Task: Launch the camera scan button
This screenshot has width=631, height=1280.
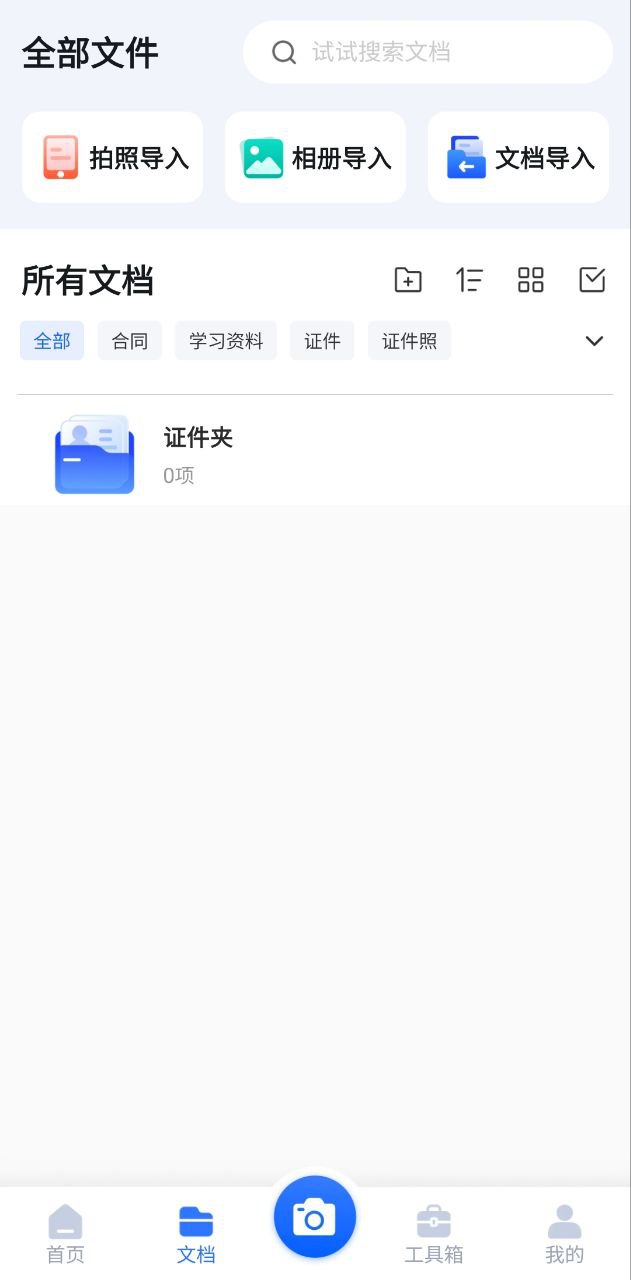Action: click(x=315, y=1217)
